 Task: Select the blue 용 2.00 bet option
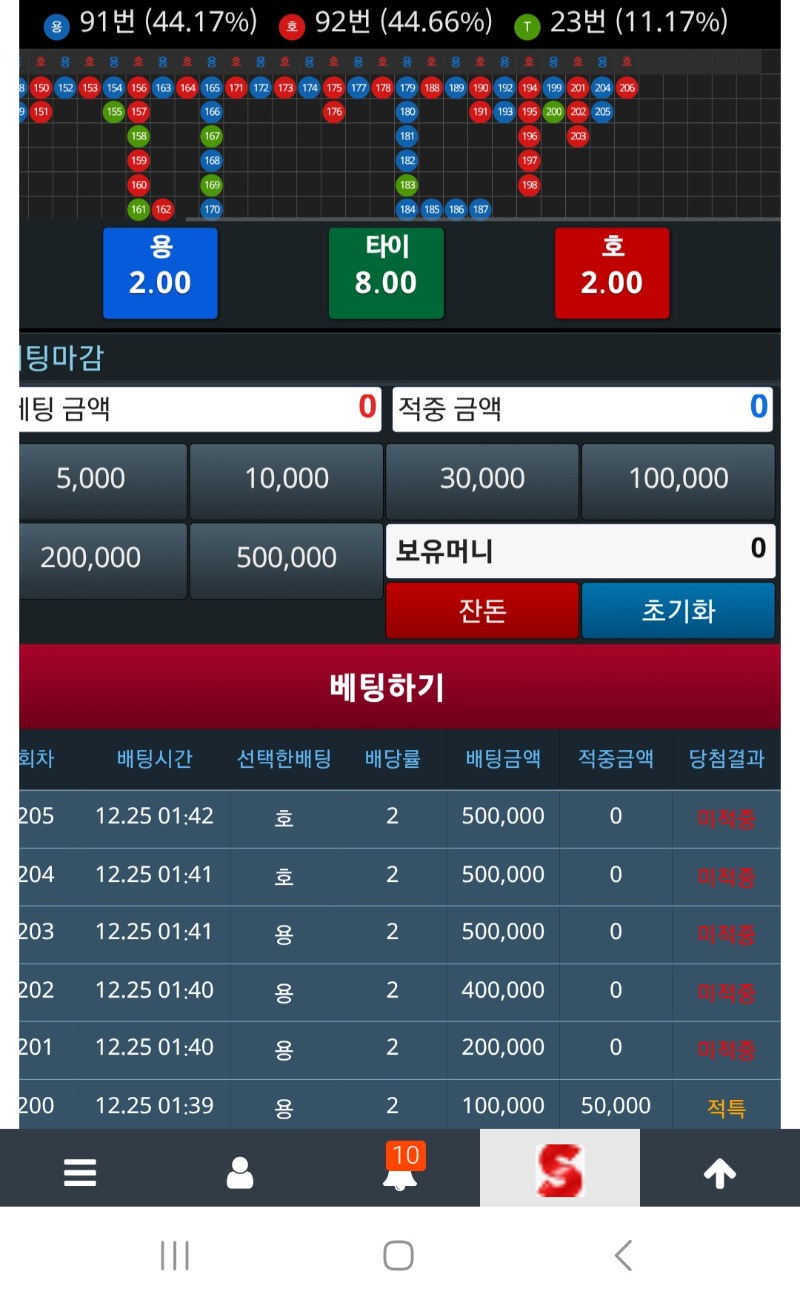(160, 273)
